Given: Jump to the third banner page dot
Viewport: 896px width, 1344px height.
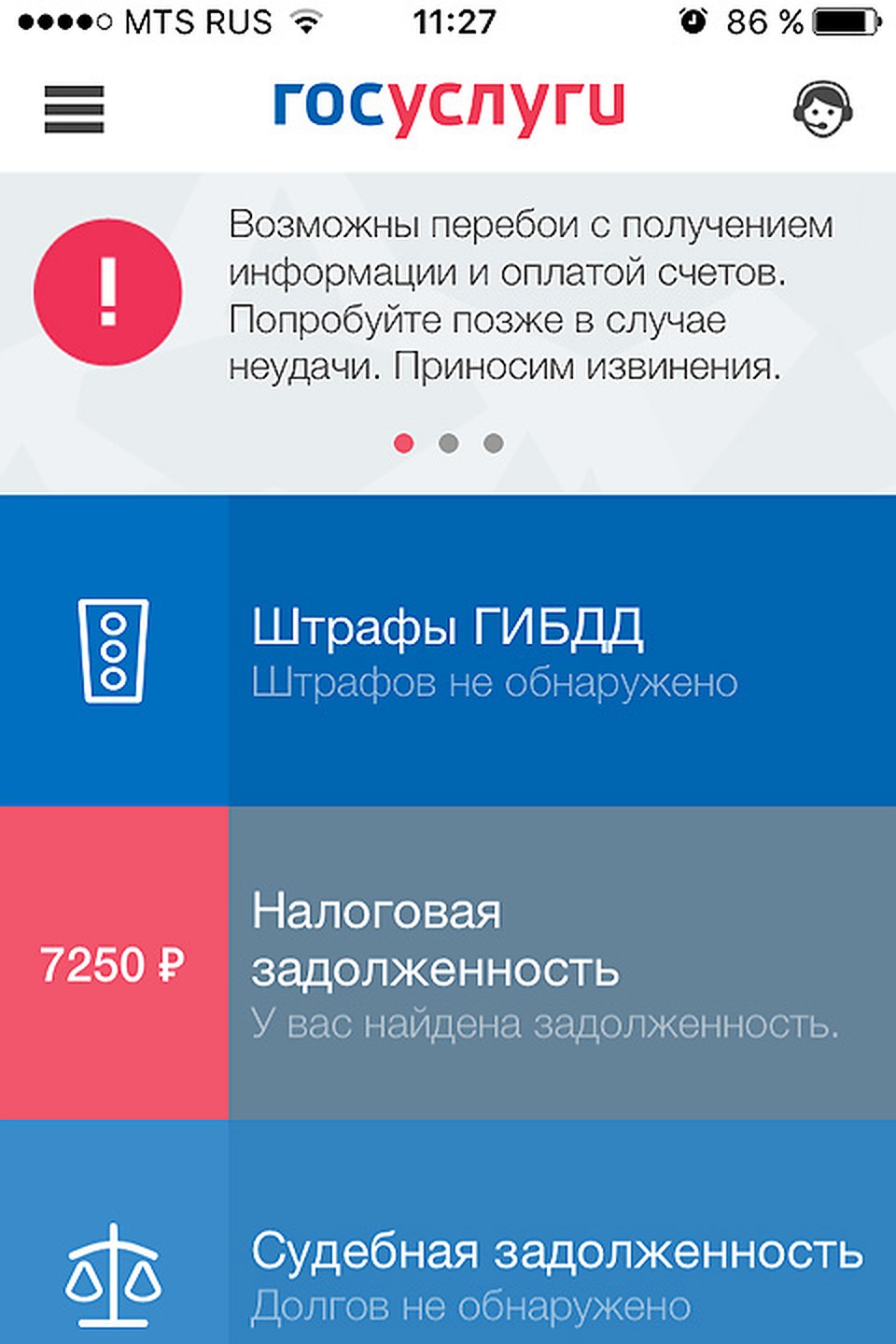Looking at the screenshot, I should pos(494,443).
